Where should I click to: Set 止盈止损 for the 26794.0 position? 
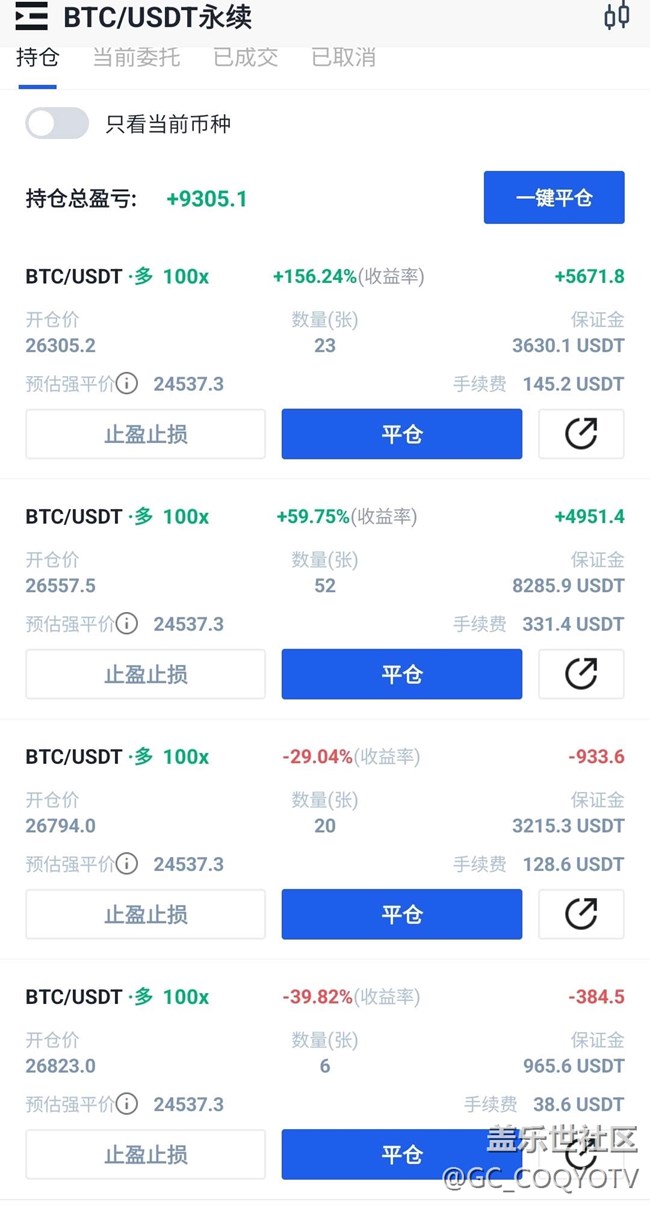point(145,914)
